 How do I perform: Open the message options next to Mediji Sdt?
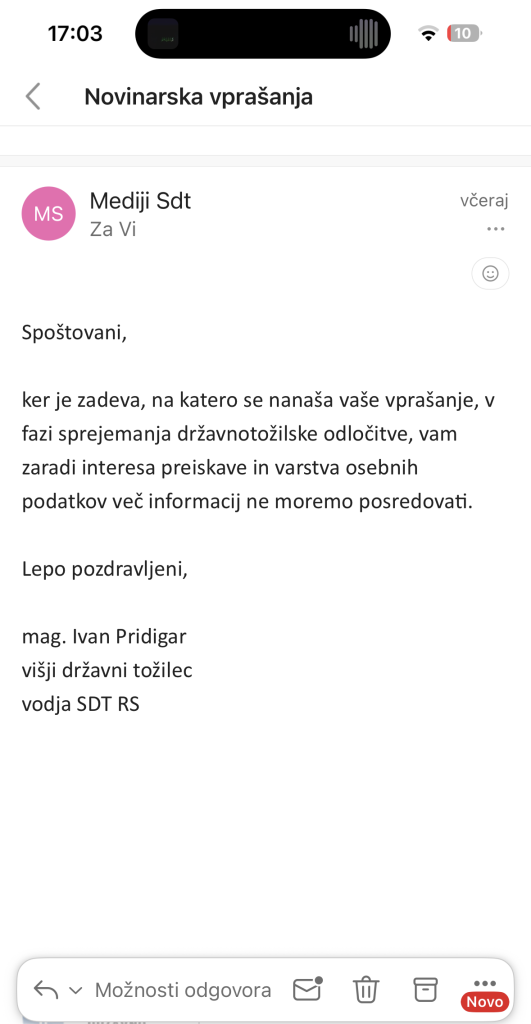click(x=496, y=229)
